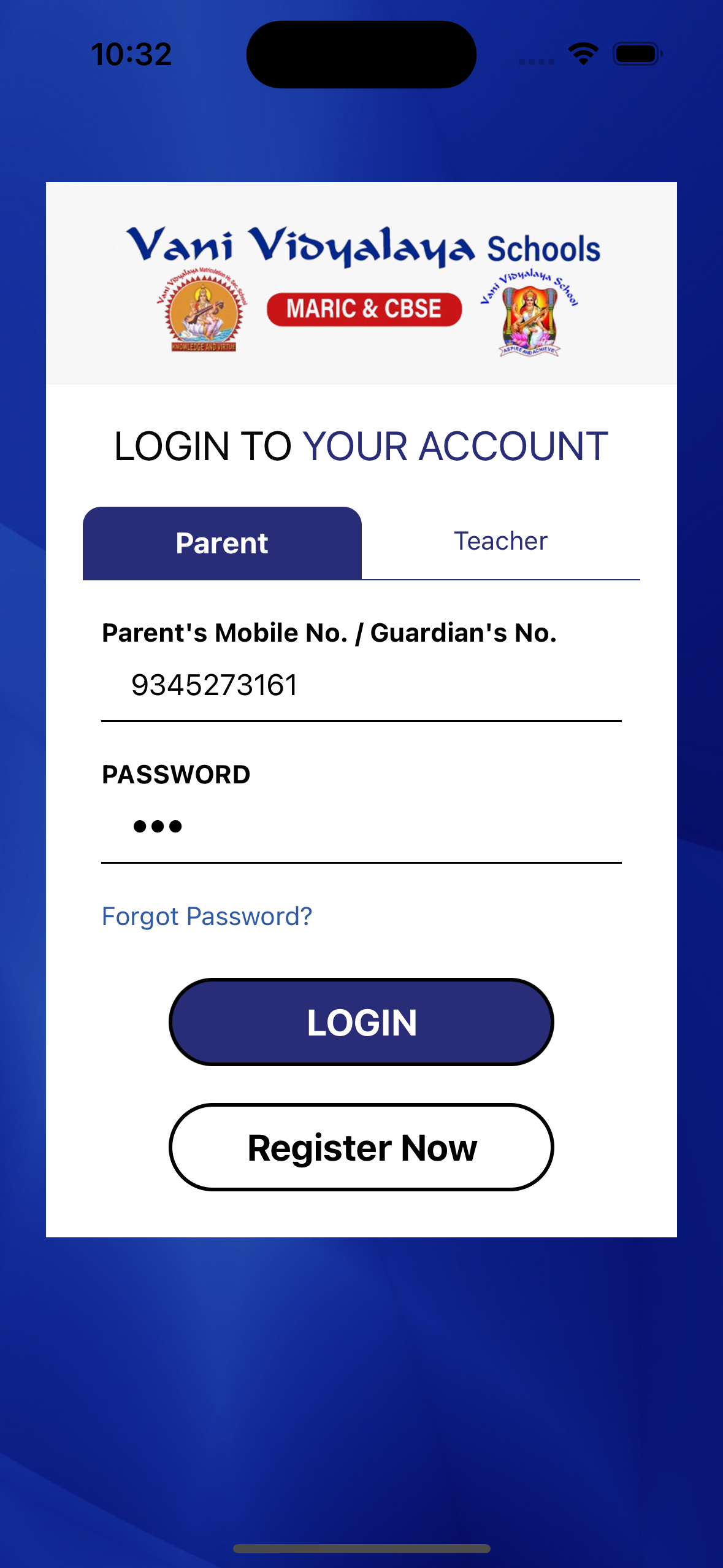Image resolution: width=723 pixels, height=1568 pixels.
Task: Edit the parent's mobile number field
Action: click(x=361, y=685)
